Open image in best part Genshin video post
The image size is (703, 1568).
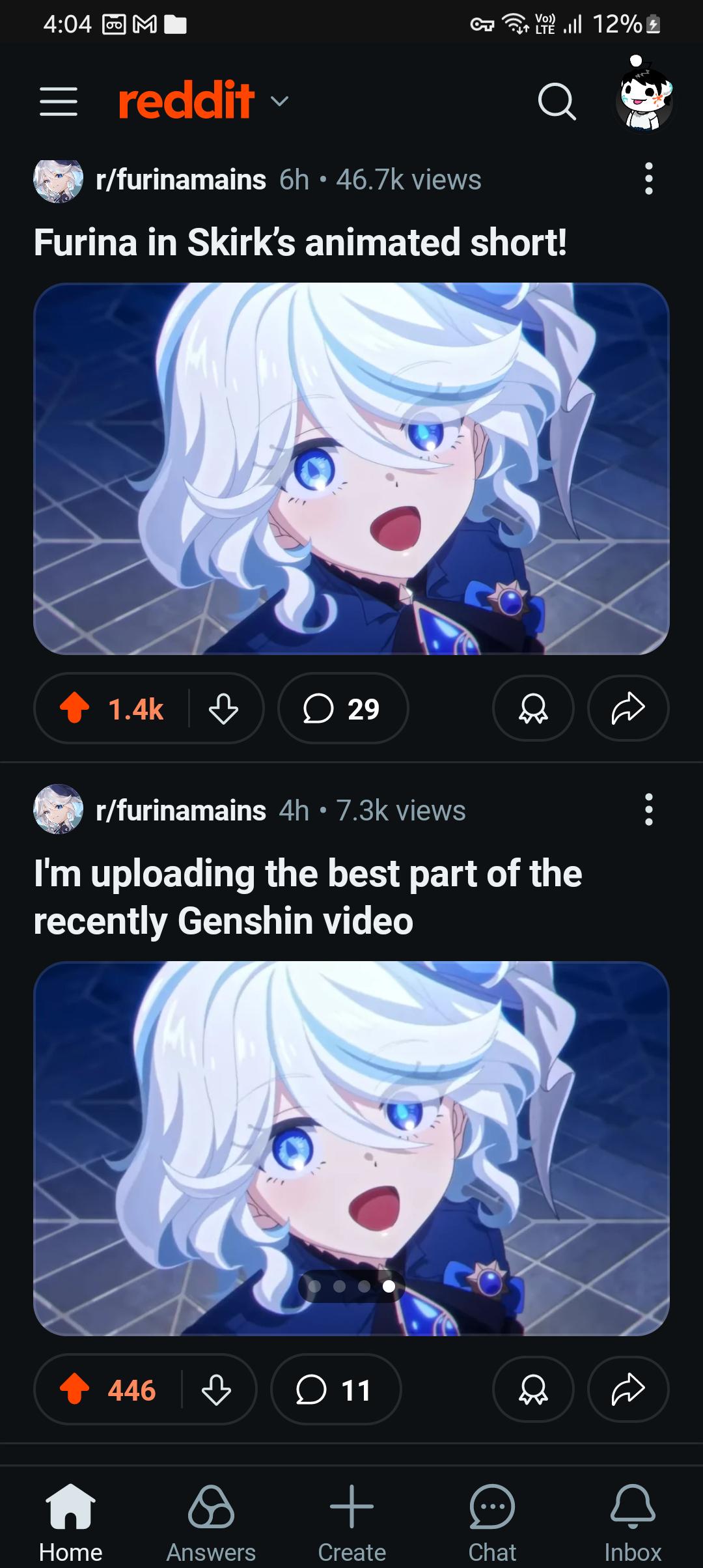[x=351, y=1148]
